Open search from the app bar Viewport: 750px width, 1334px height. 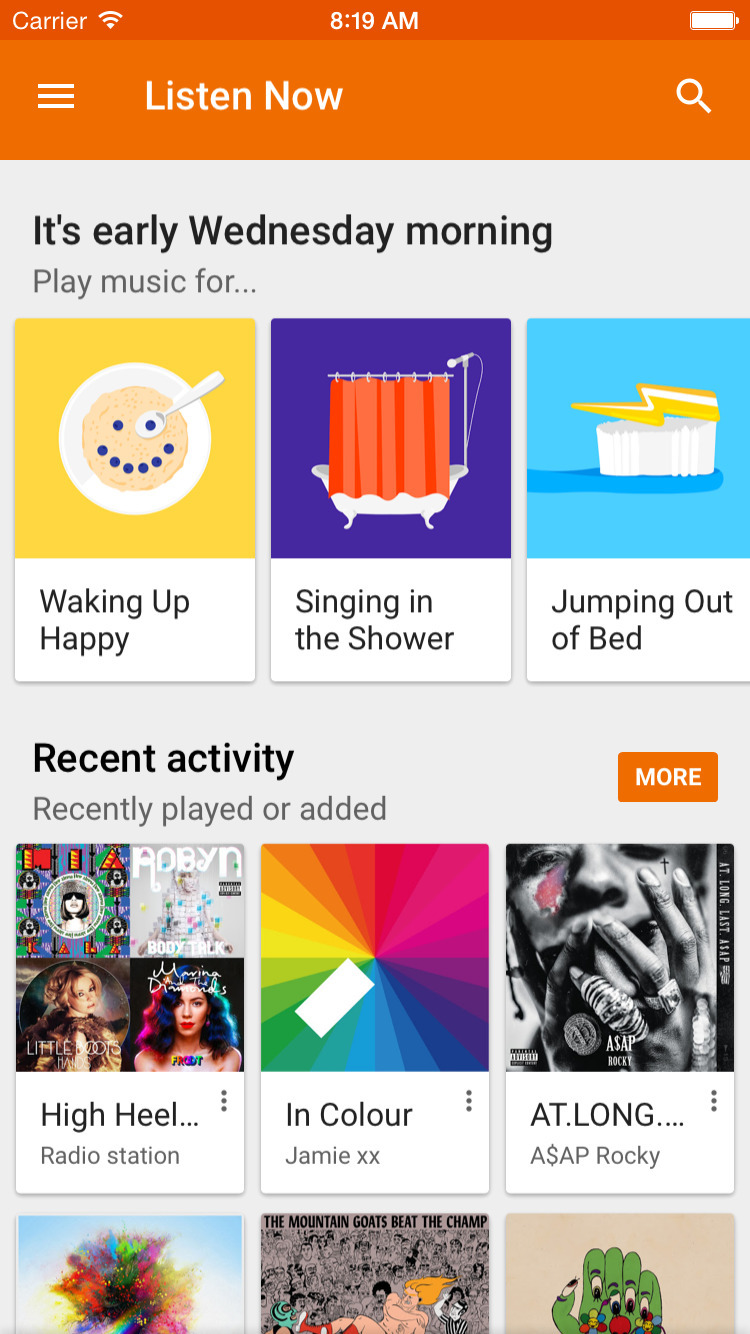click(693, 96)
